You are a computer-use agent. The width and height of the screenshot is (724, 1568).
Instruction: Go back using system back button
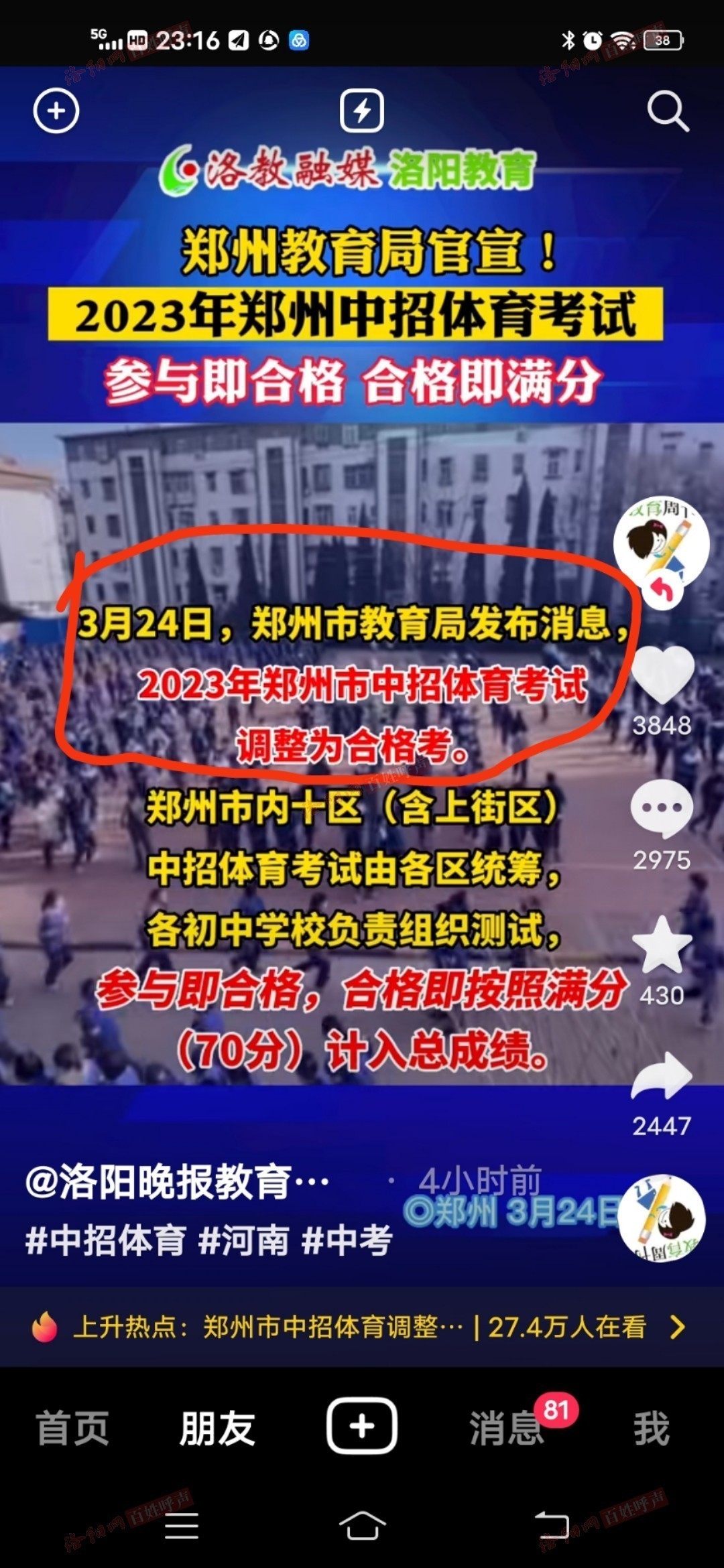tap(552, 1526)
